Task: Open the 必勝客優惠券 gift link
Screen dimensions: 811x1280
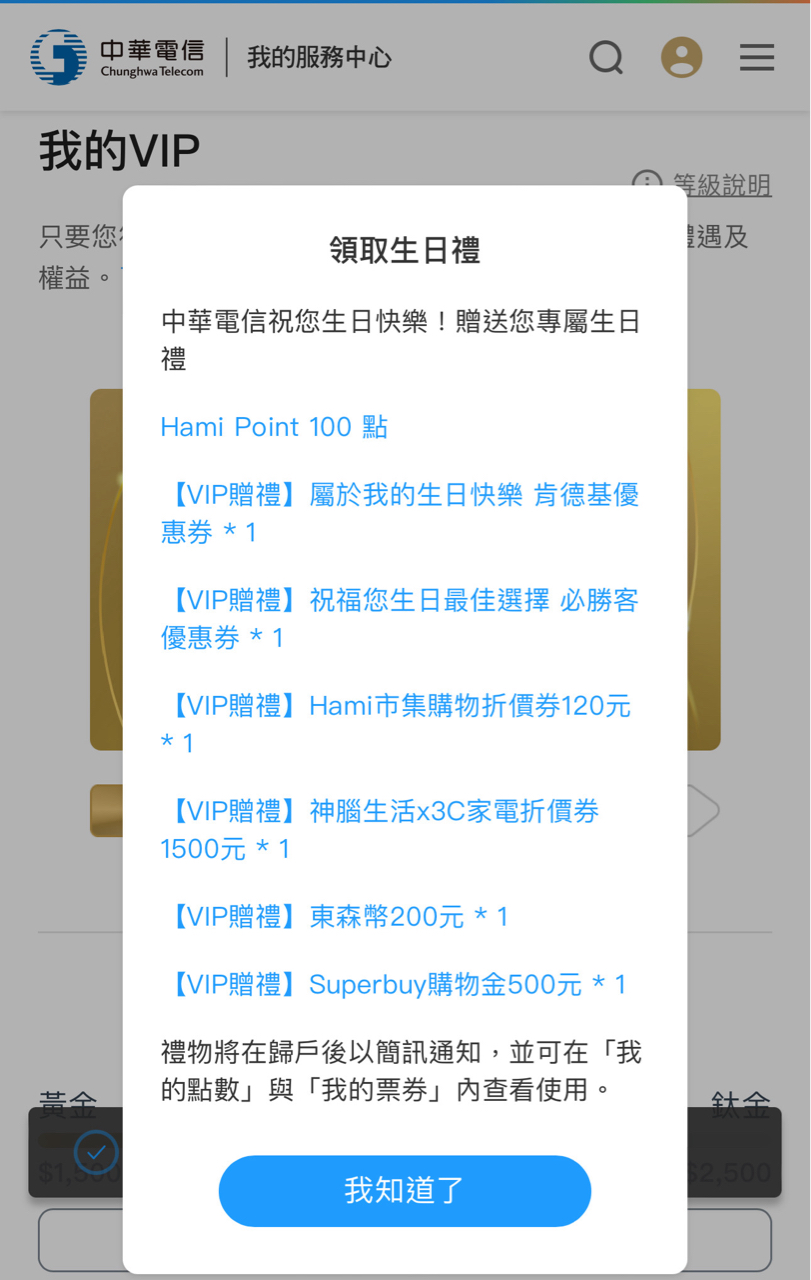Action: (399, 618)
